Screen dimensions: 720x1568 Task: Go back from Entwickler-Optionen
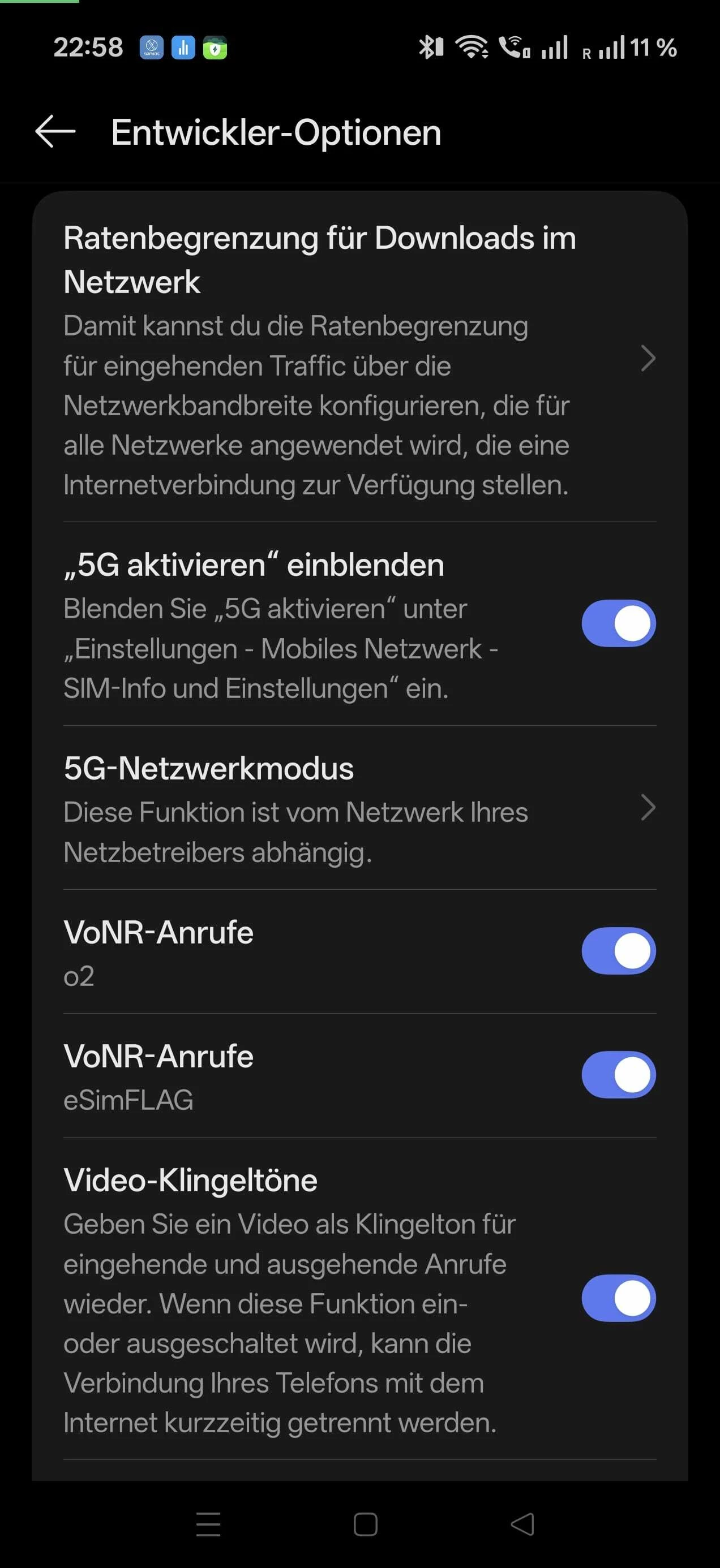pos(55,131)
